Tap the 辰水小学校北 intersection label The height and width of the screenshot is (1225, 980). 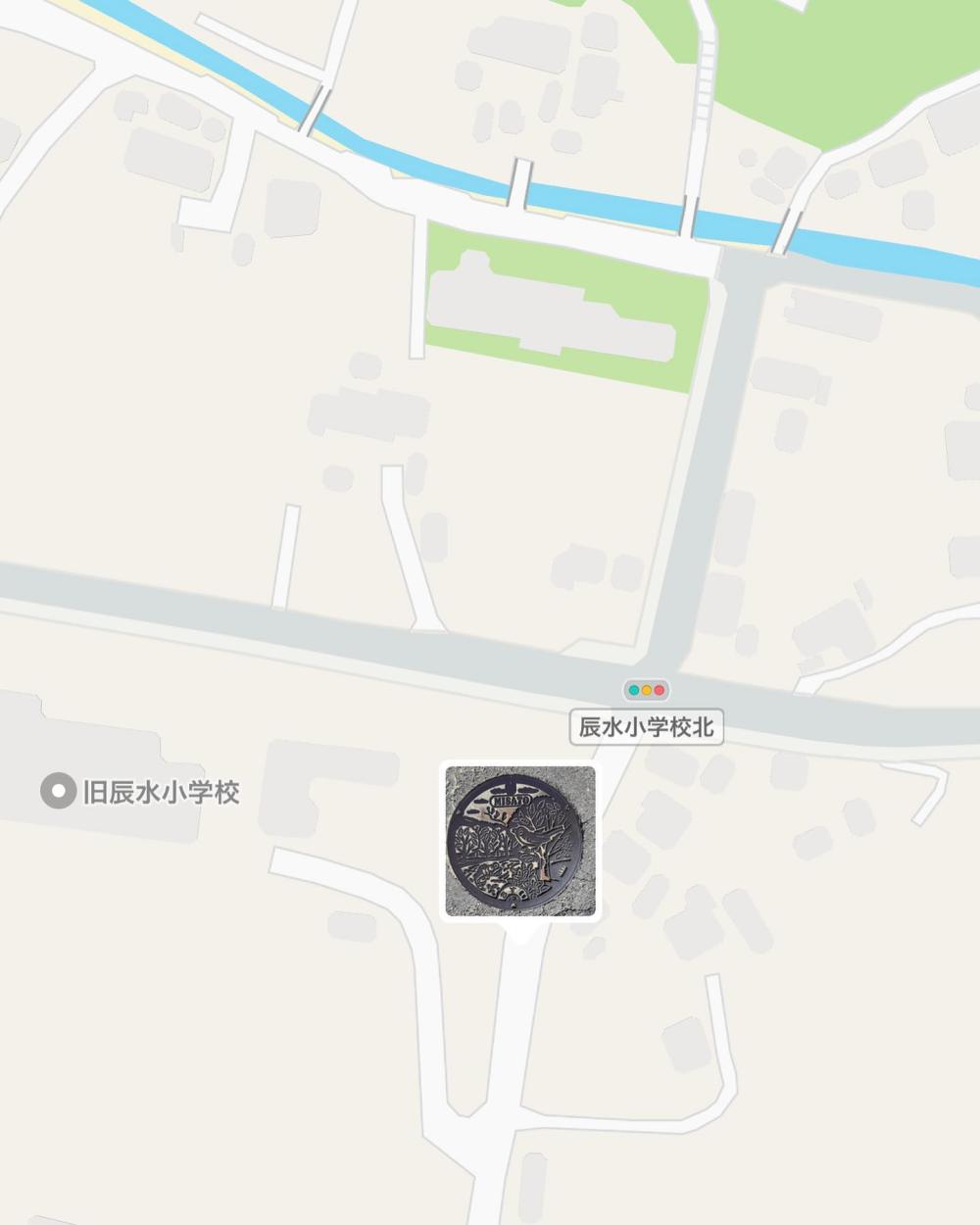(647, 727)
